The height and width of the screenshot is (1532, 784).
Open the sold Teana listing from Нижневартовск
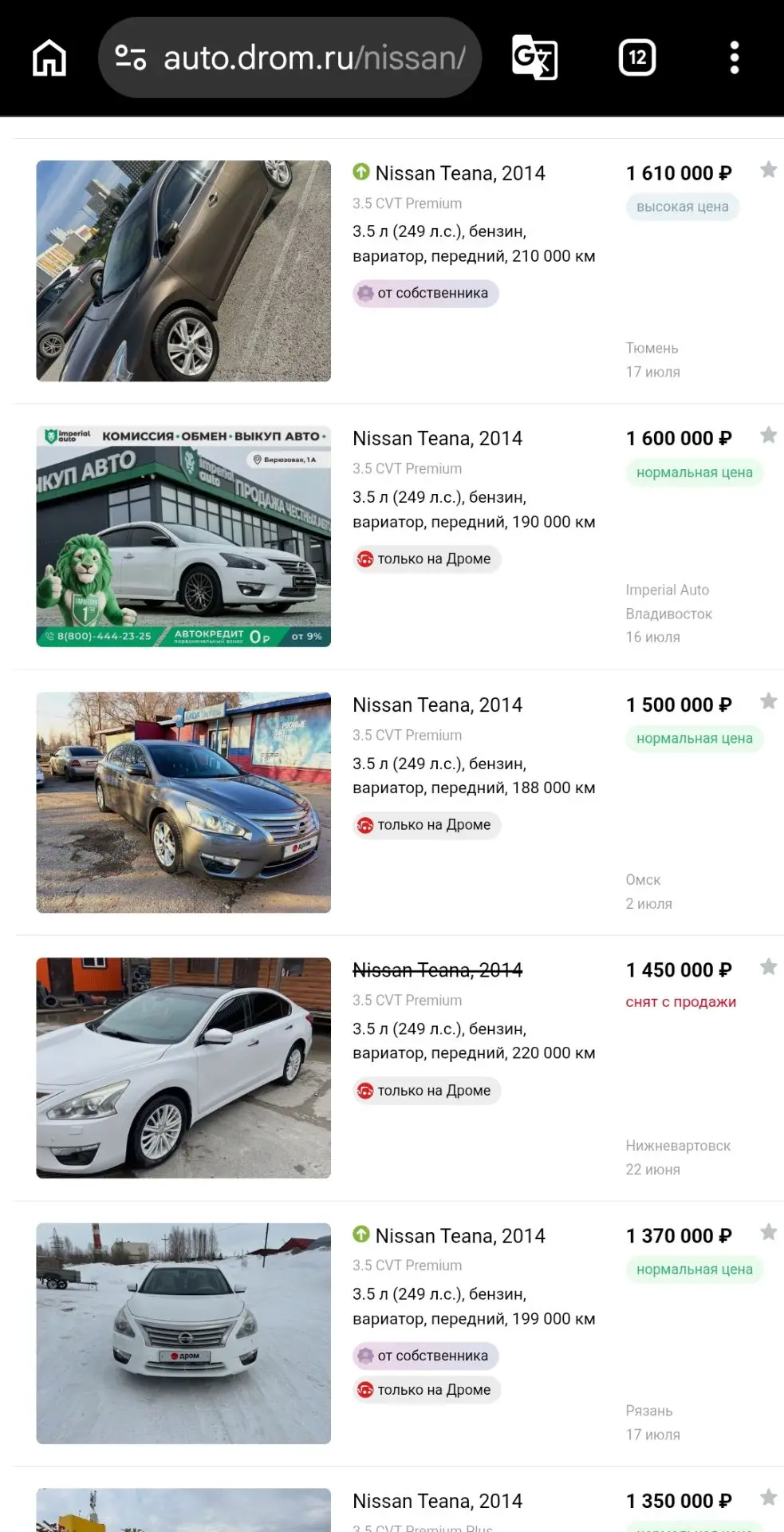pos(437,969)
